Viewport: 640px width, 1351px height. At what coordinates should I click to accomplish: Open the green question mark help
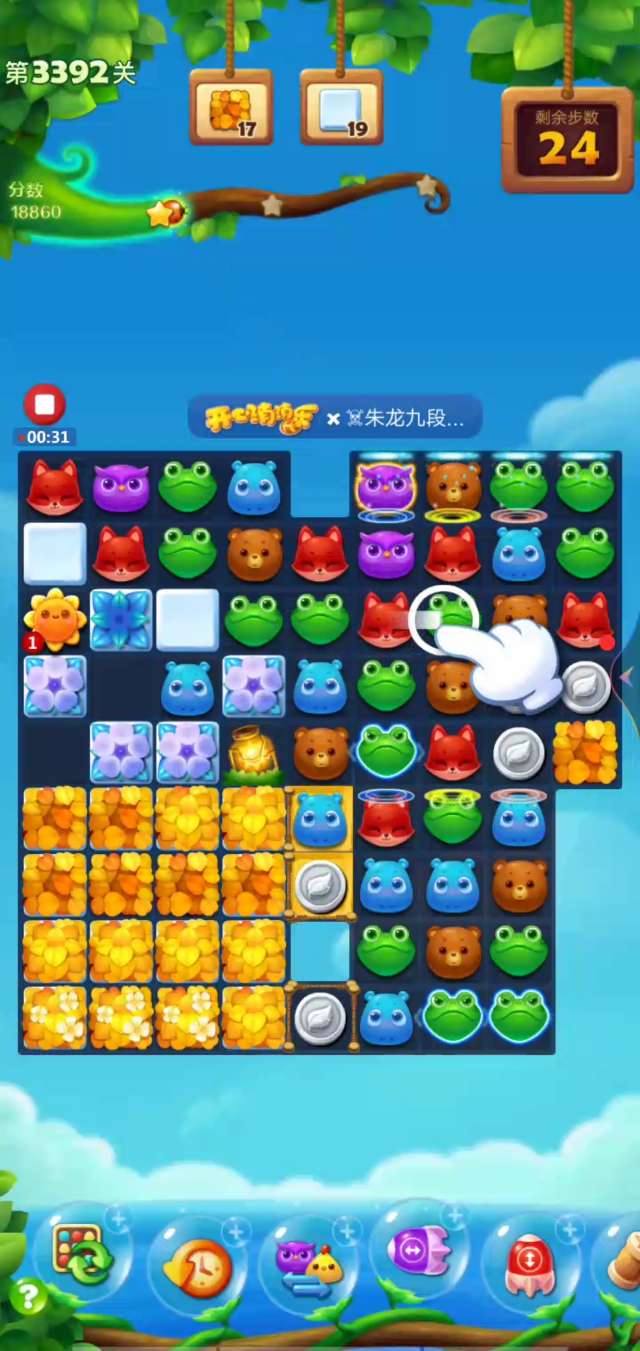[x=28, y=1297]
